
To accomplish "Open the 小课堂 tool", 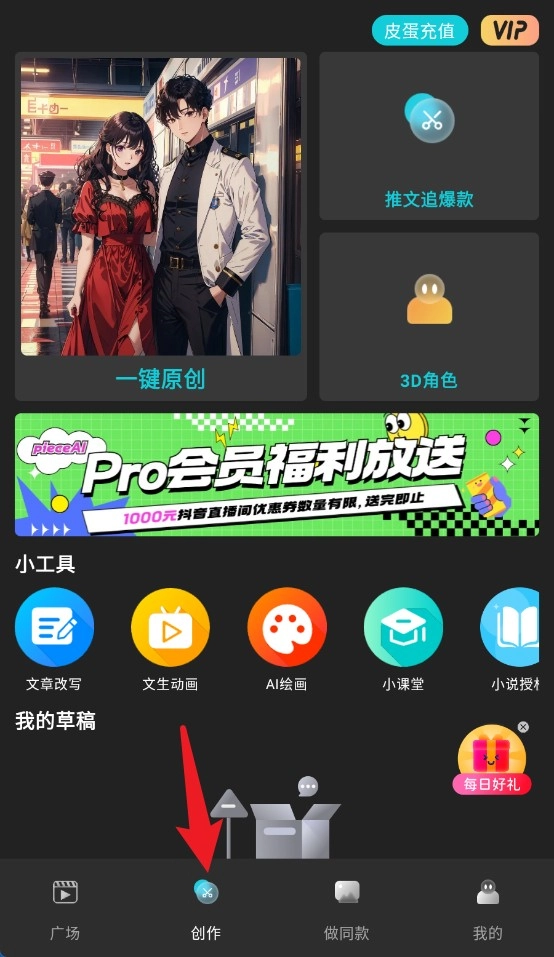I will 403,640.
